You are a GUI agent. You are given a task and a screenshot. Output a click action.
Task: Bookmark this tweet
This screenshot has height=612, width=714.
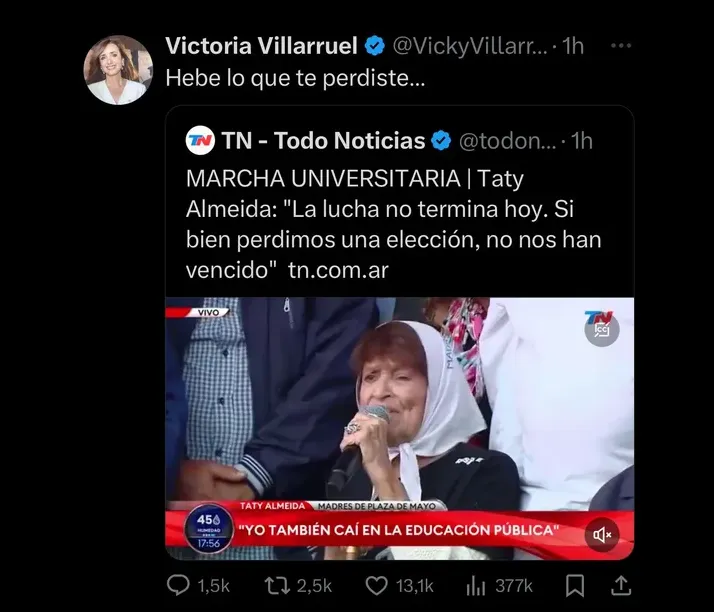pyautogui.click(x=575, y=585)
